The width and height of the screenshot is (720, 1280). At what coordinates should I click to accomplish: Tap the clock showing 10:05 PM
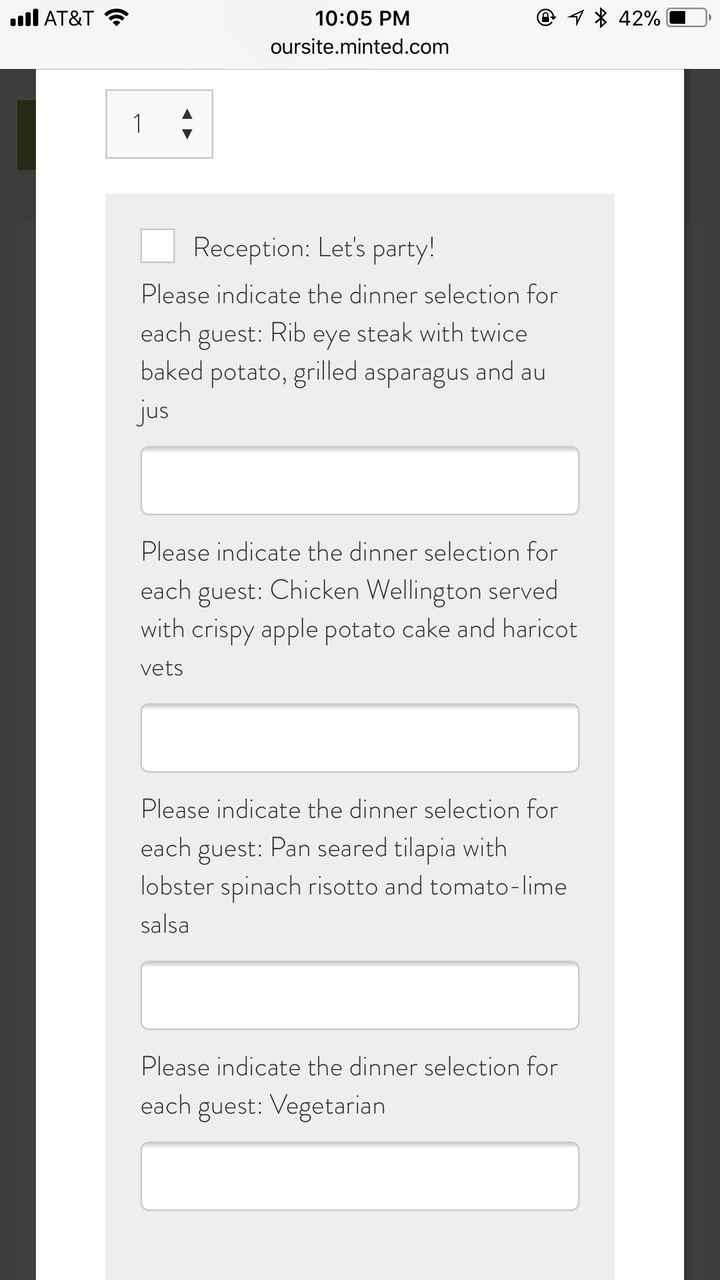tap(361, 17)
